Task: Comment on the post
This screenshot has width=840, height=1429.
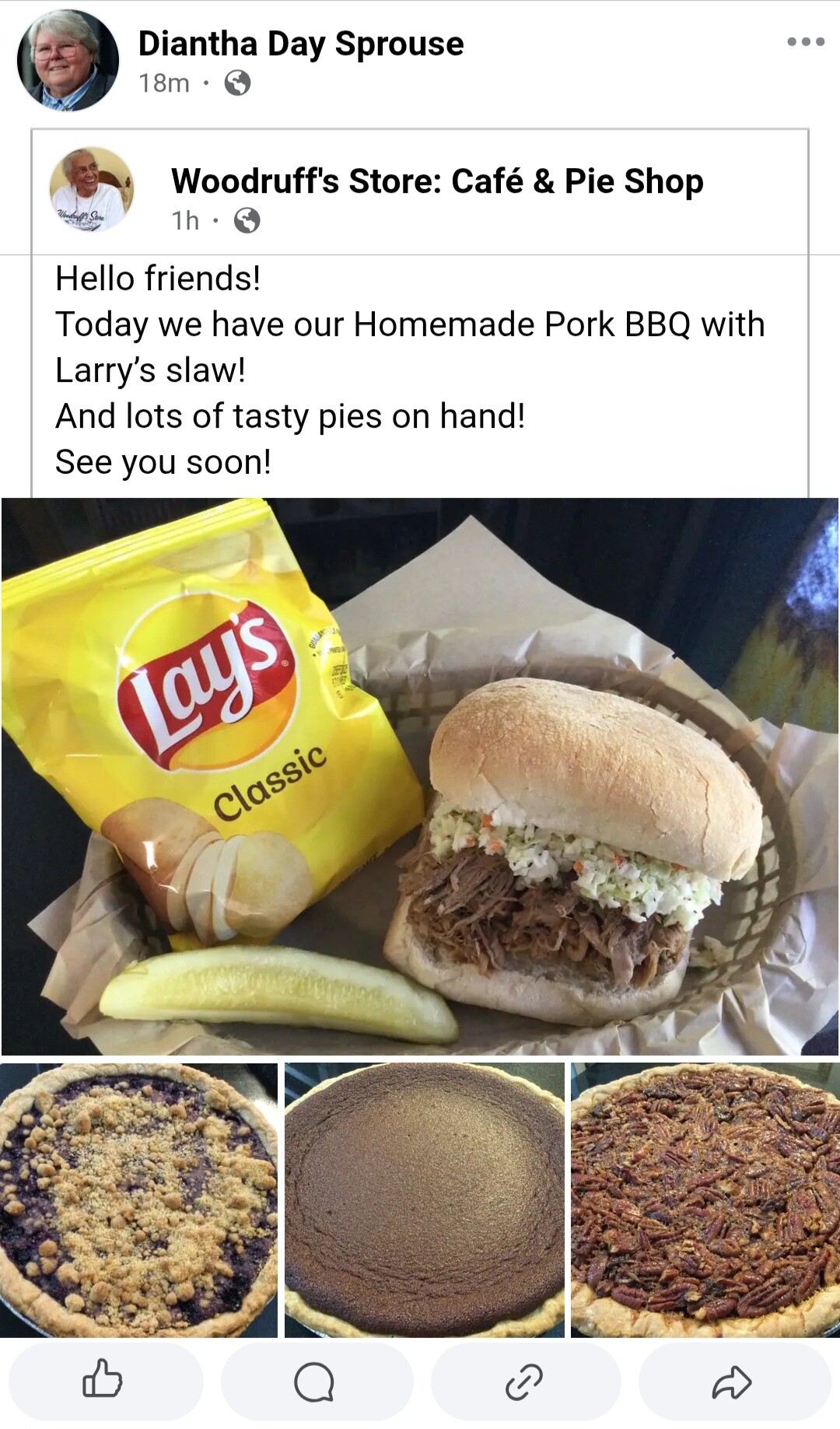Action: 315,1382
